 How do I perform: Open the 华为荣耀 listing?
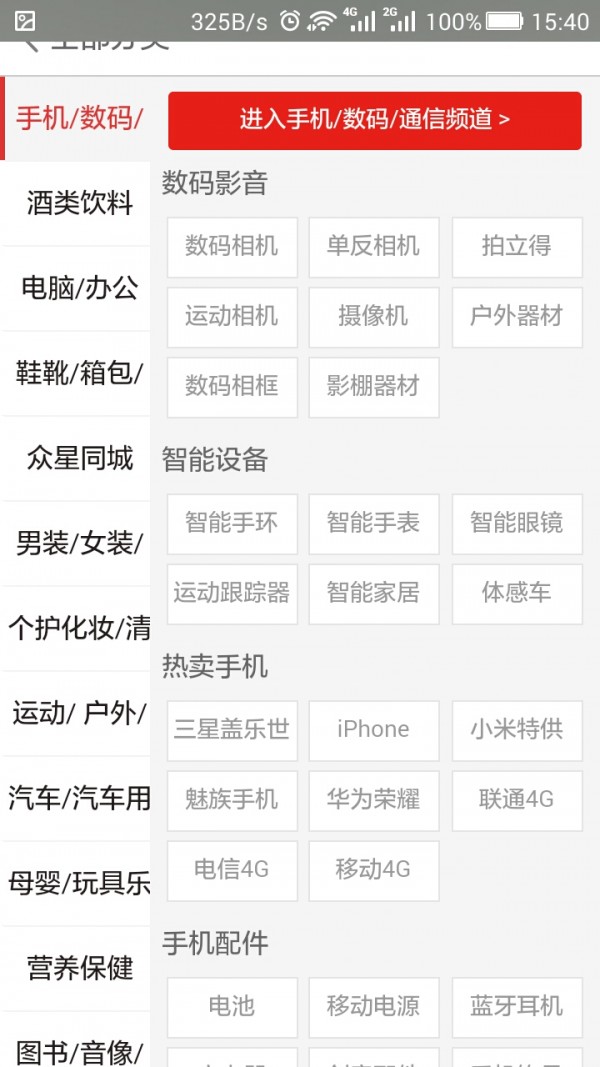(x=373, y=799)
